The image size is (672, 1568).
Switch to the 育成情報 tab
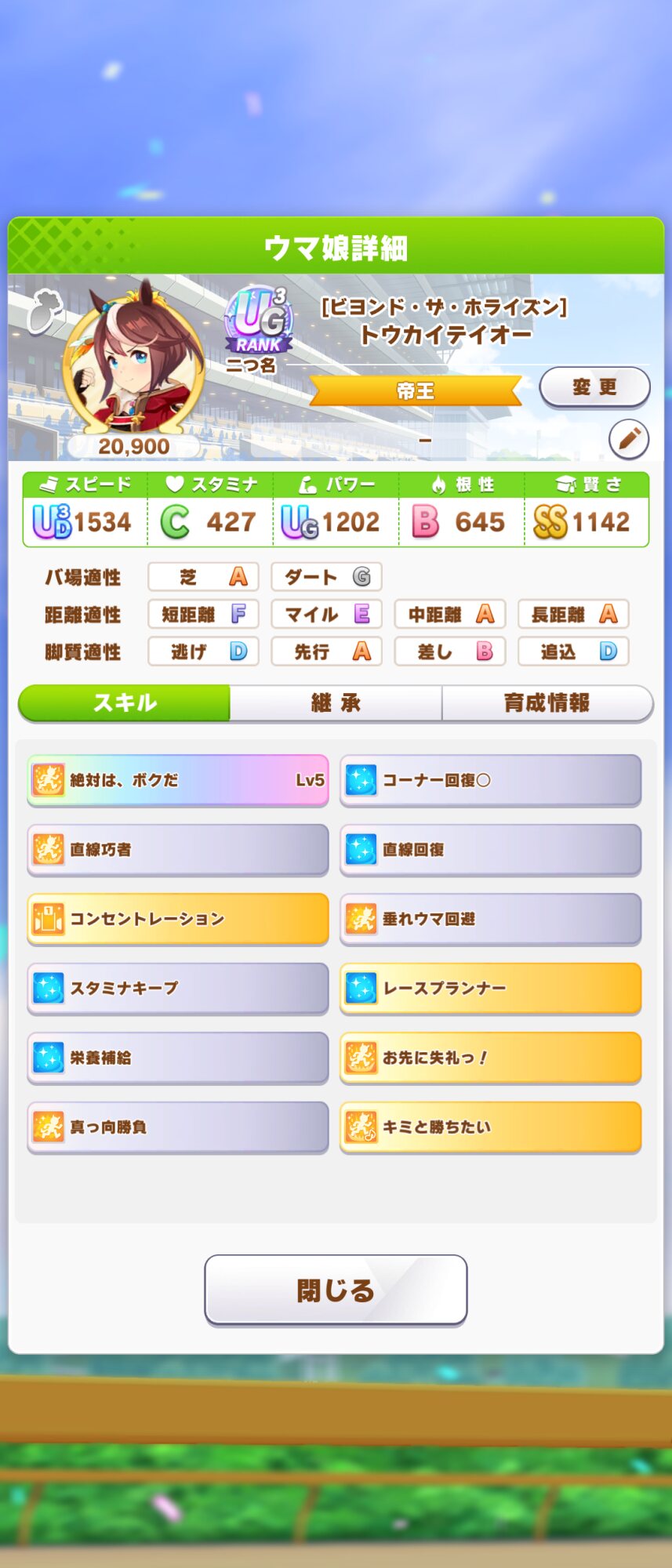547,702
